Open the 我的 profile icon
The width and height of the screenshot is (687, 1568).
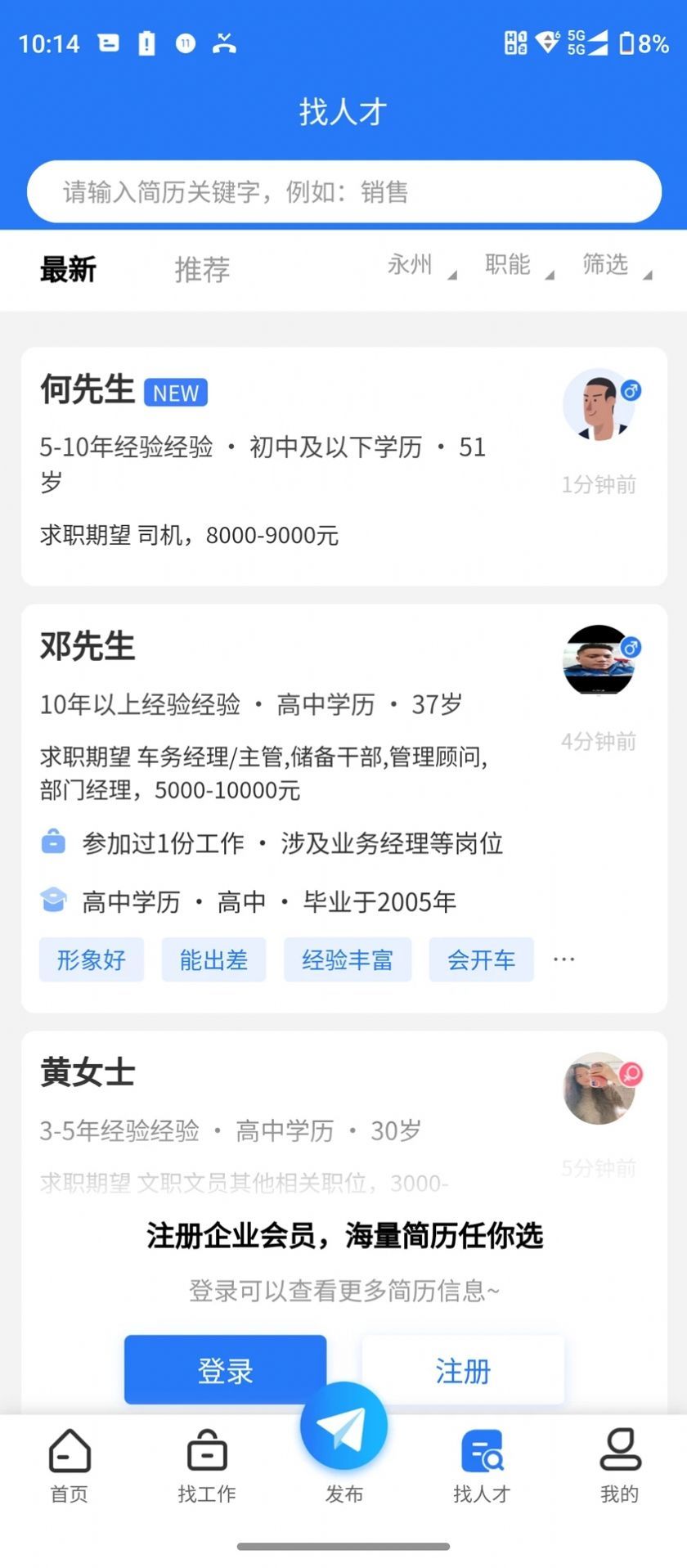pyautogui.click(x=618, y=1452)
